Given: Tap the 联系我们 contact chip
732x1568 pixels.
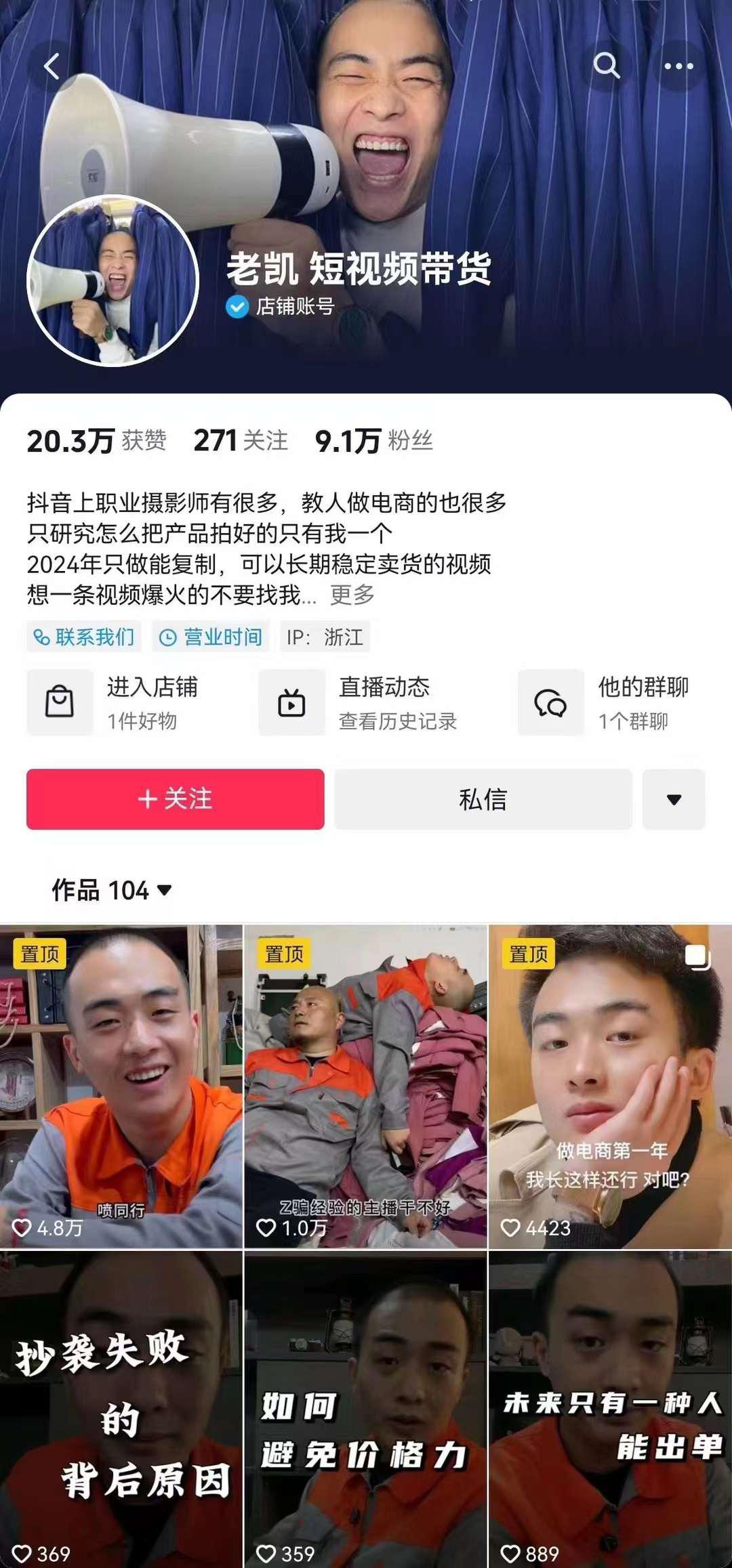Looking at the screenshot, I should click(x=84, y=637).
